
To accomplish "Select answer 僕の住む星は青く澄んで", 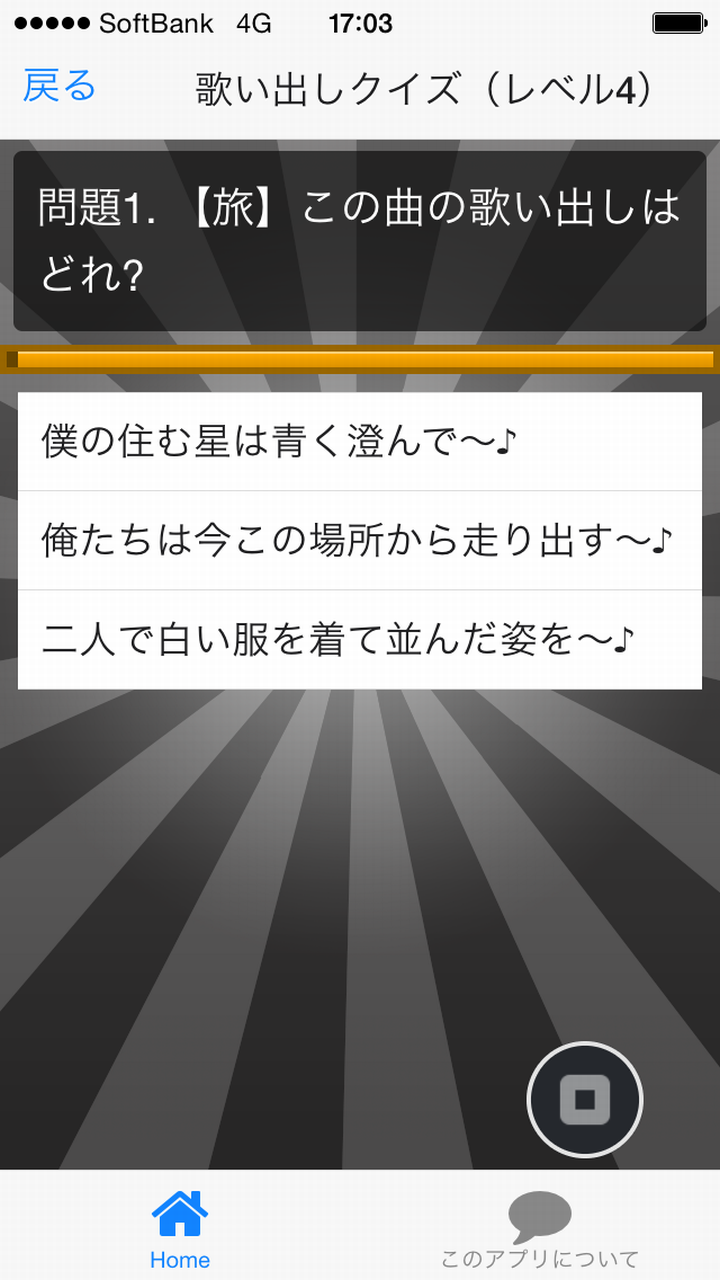I will 359,441.
